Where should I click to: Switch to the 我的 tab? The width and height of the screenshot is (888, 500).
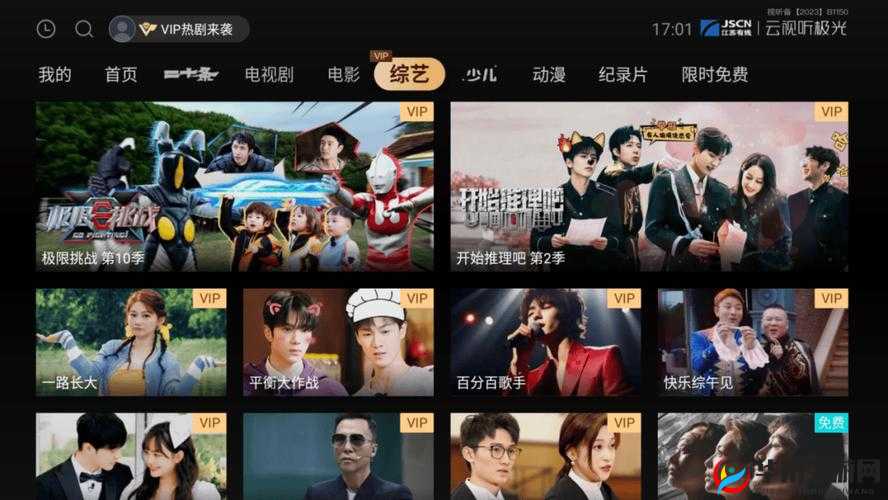pyautogui.click(x=55, y=75)
